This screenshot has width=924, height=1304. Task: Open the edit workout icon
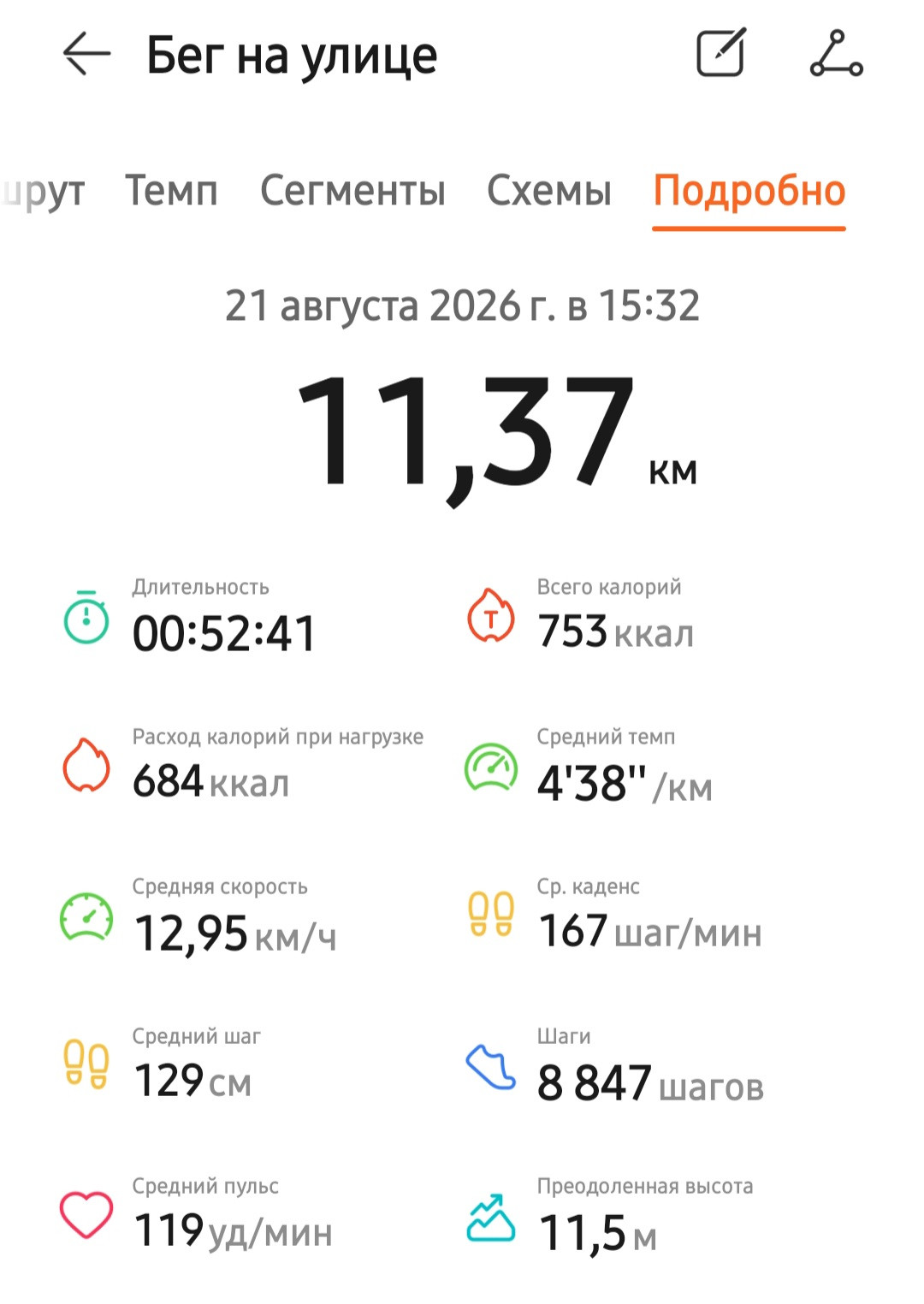(721, 52)
